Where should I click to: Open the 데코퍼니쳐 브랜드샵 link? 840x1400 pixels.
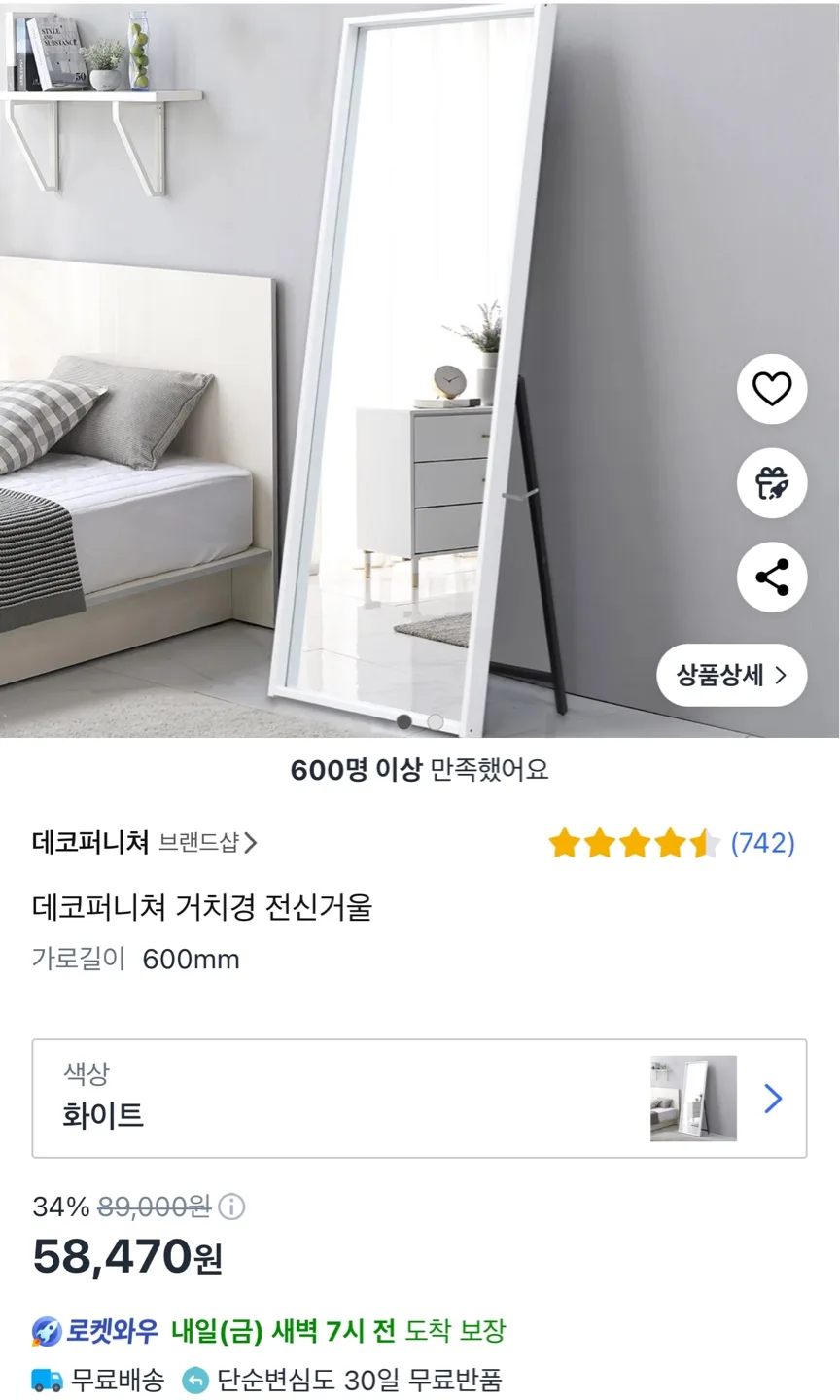pos(146,842)
